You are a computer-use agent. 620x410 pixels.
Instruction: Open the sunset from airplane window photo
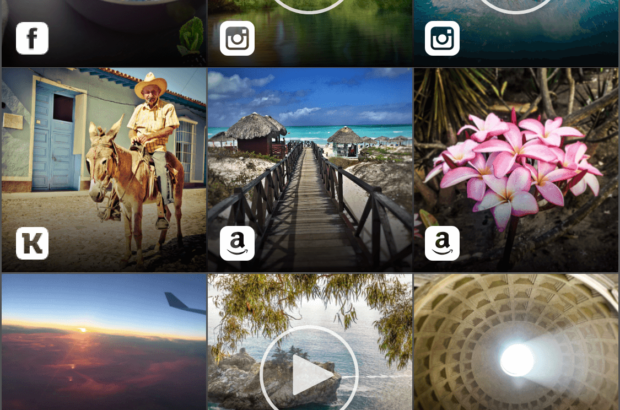click(104, 342)
